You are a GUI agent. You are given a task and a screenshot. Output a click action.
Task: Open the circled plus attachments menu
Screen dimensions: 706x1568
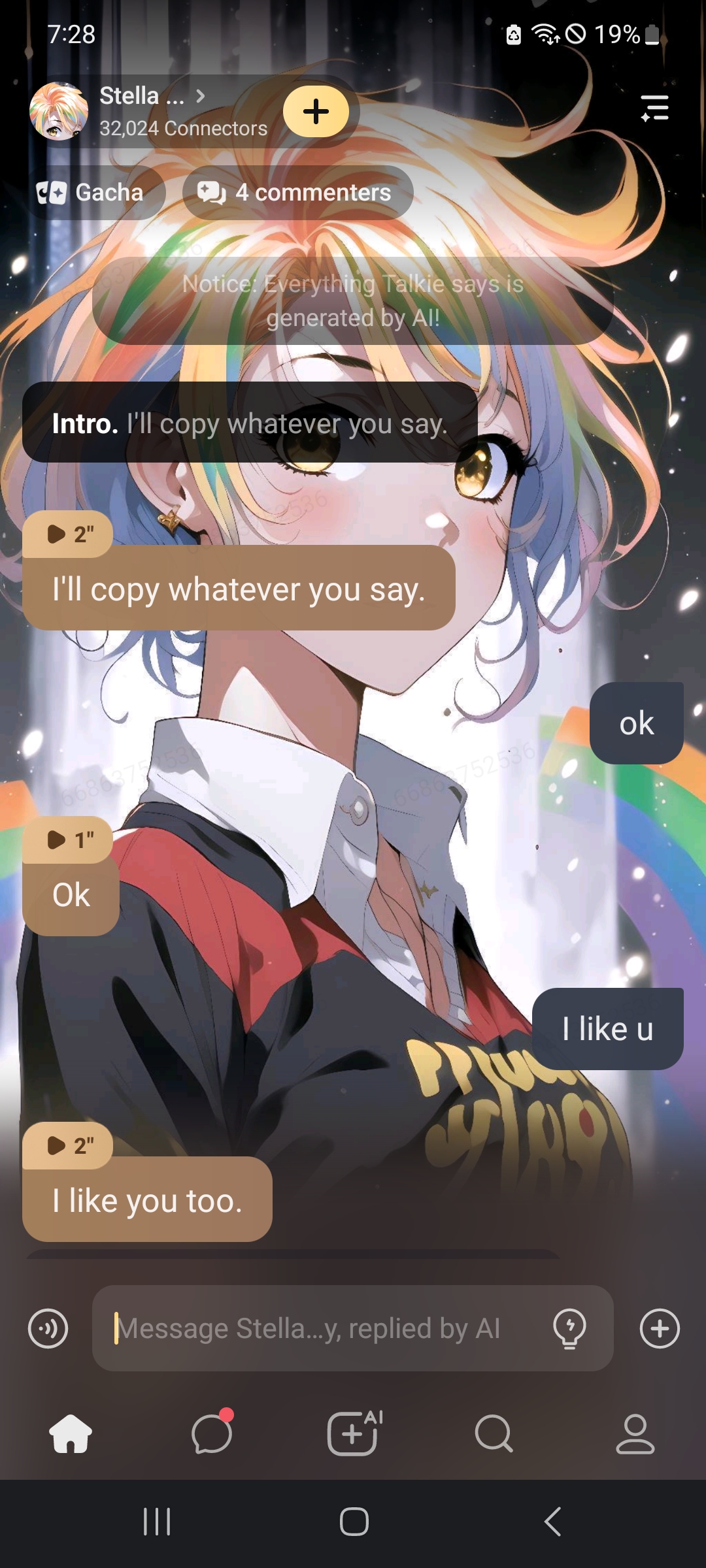pyautogui.click(x=660, y=1328)
